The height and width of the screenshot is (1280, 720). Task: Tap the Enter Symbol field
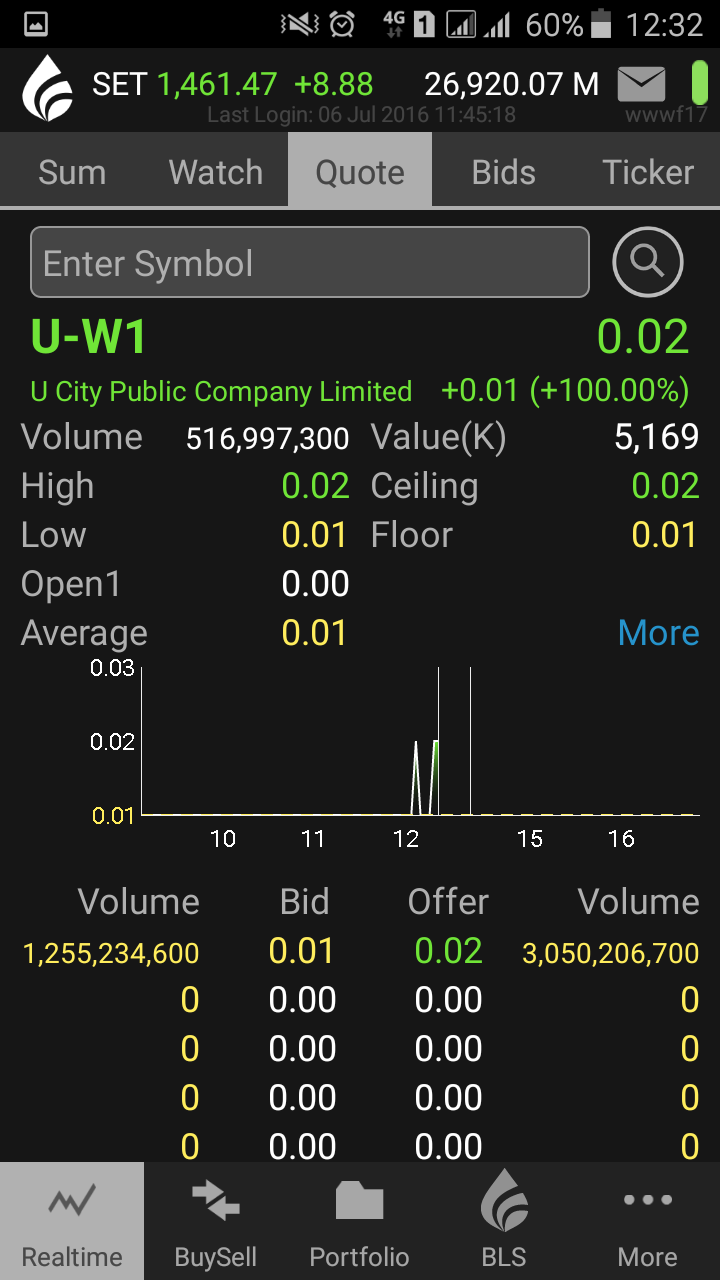[x=309, y=263]
